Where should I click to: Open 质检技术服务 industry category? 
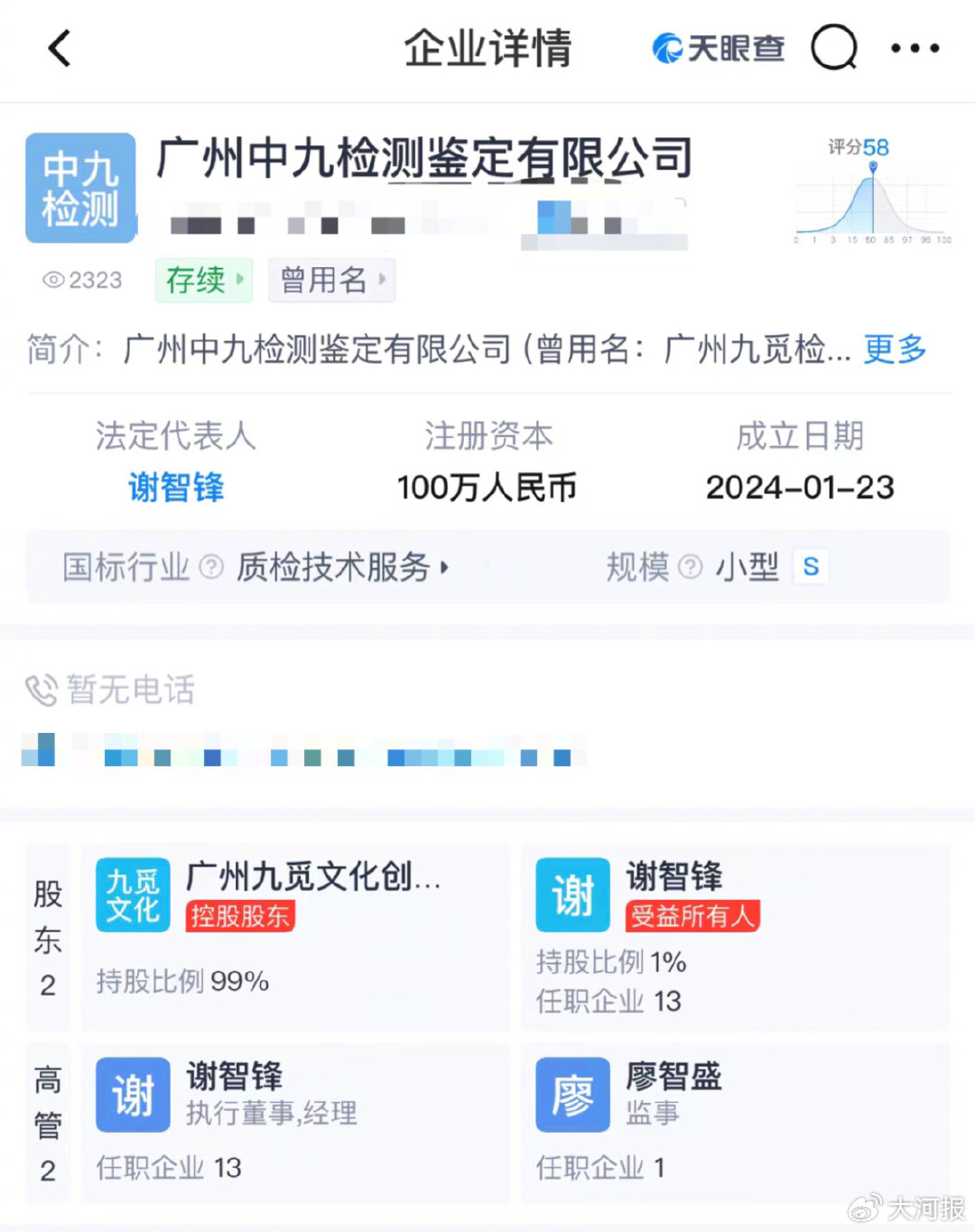[341, 567]
